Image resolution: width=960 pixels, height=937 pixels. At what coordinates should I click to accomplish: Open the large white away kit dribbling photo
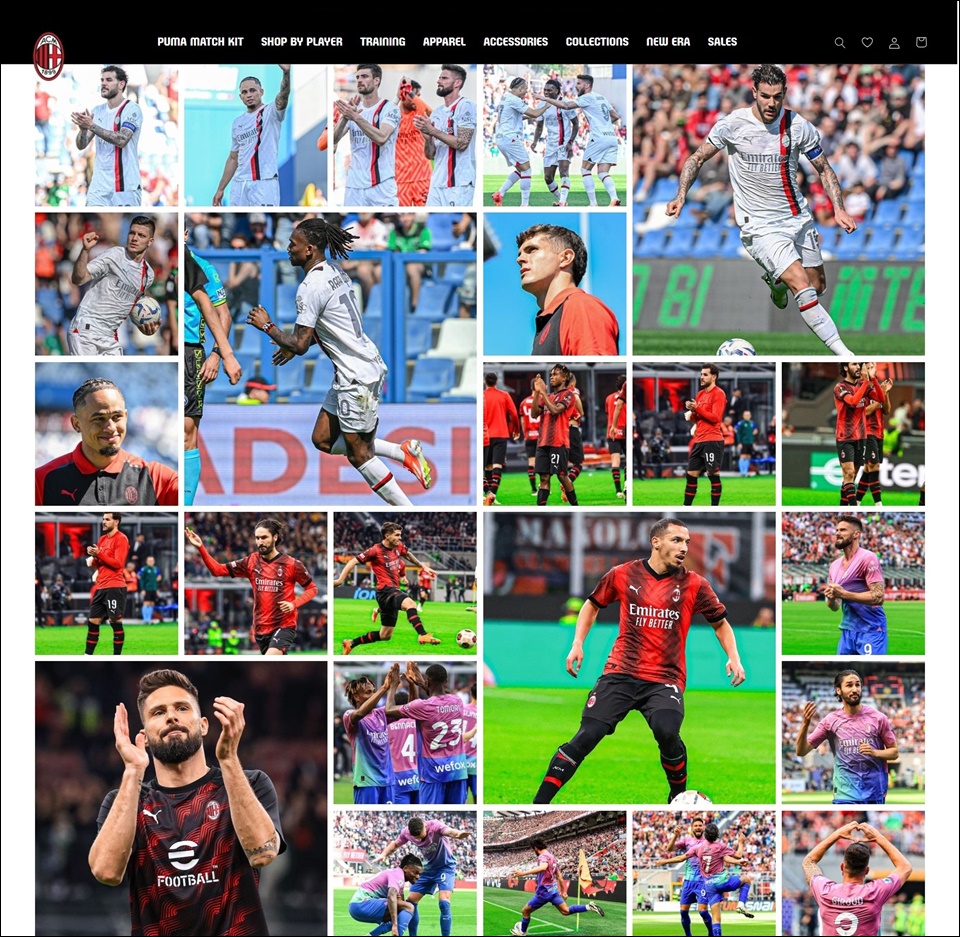[x=778, y=210]
